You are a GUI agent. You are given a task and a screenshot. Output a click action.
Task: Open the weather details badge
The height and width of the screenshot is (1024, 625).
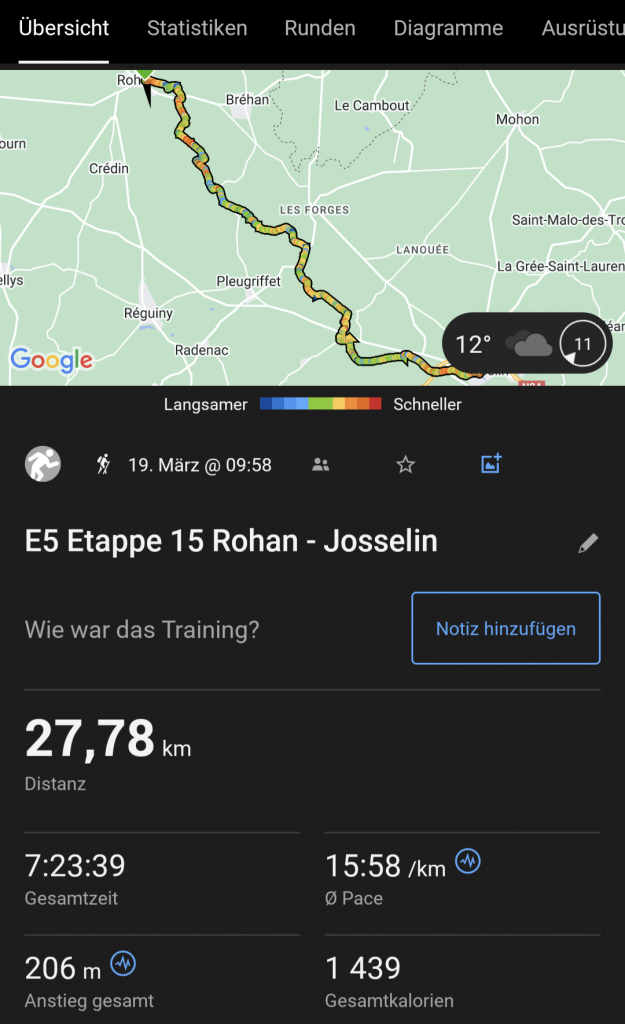527,345
